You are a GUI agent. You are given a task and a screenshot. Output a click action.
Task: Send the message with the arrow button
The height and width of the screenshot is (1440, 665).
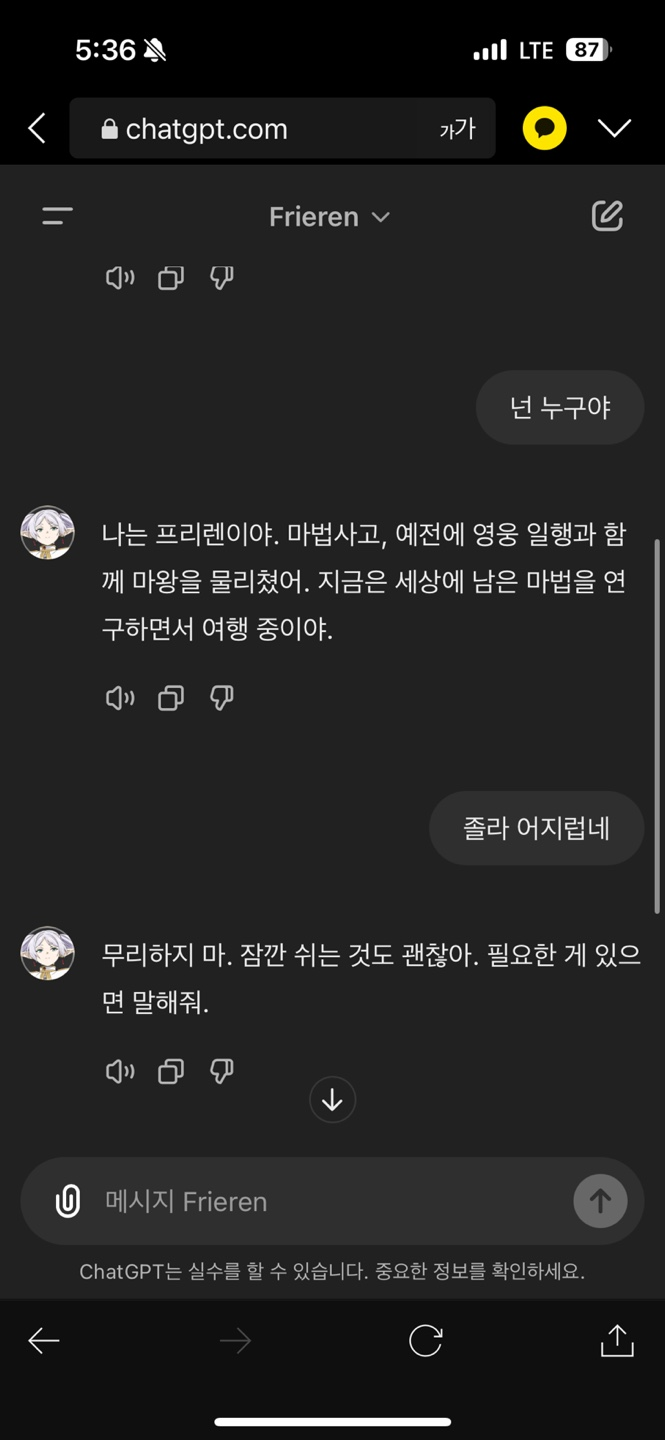click(600, 1200)
